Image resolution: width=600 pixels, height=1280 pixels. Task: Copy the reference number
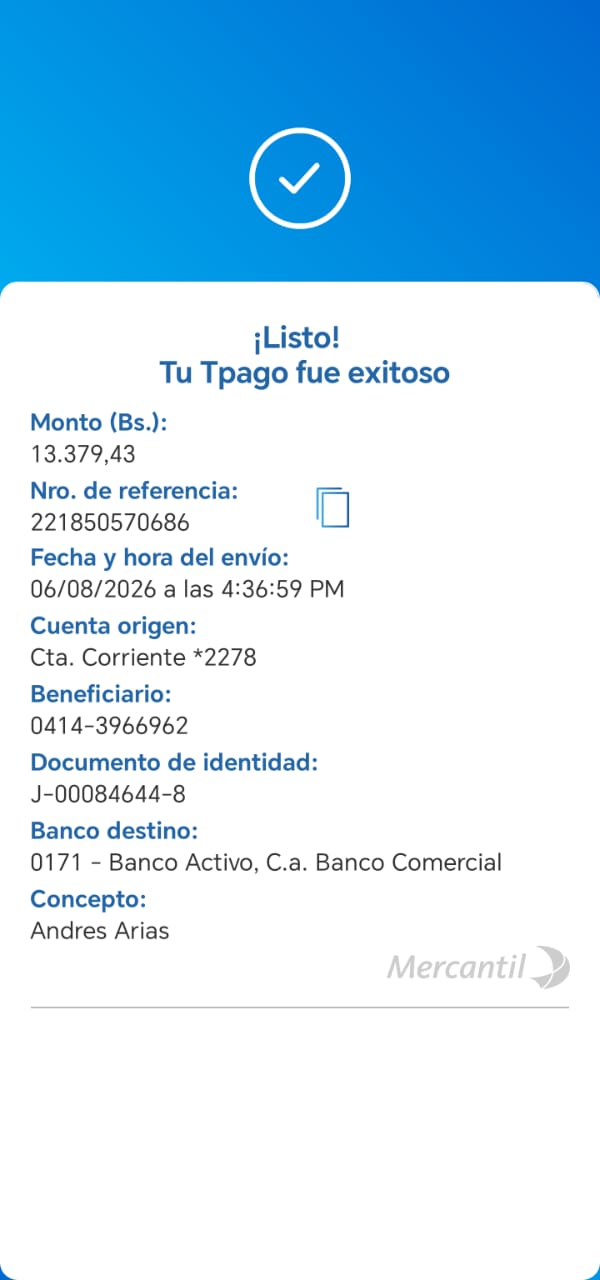click(x=333, y=507)
